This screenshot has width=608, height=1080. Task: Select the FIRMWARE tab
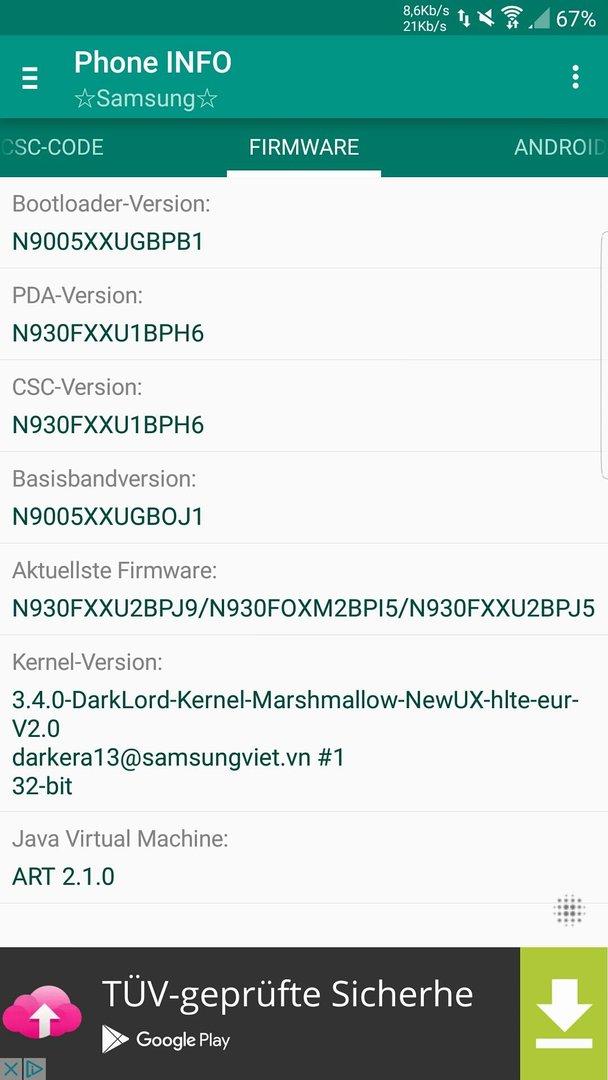point(304,147)
